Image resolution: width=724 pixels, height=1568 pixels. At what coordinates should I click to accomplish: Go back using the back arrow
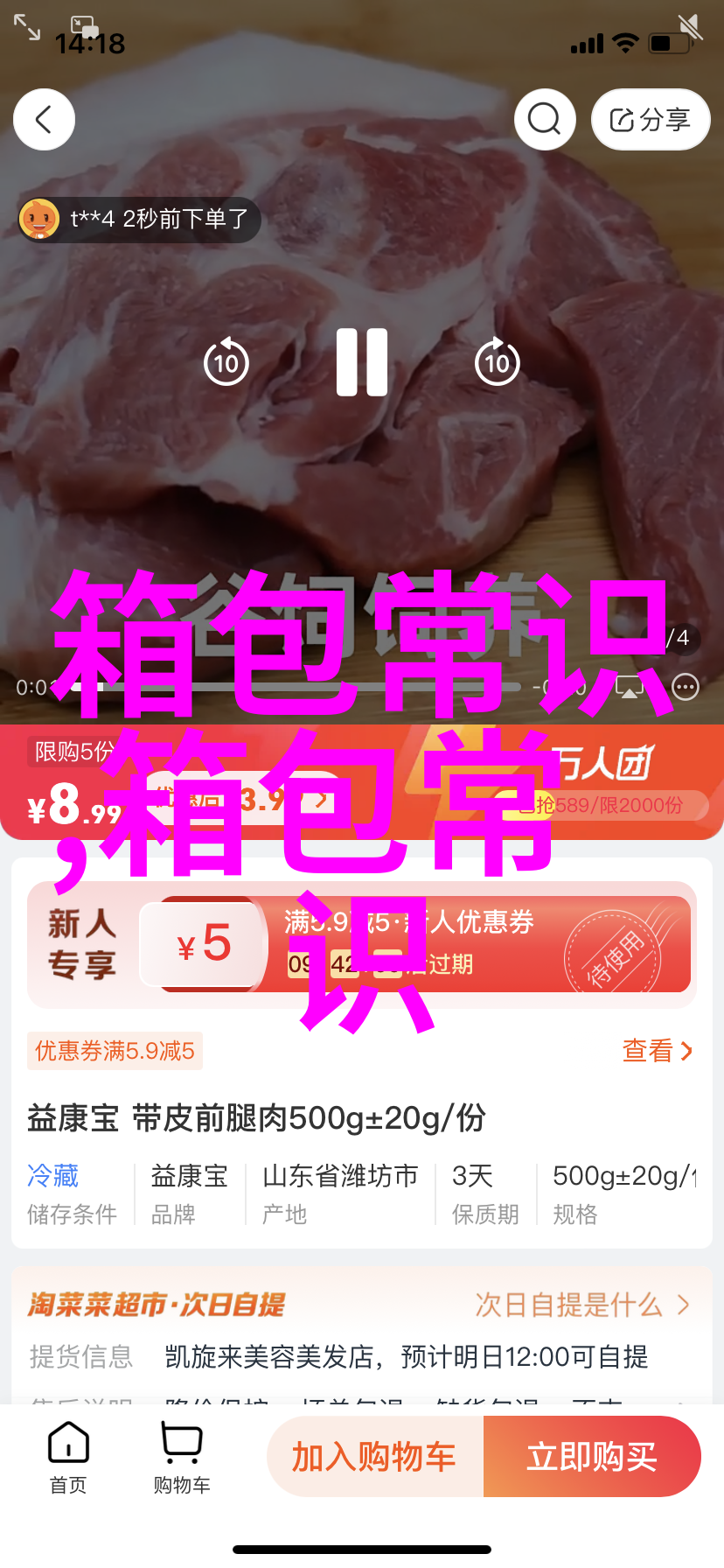pos(44,119)
